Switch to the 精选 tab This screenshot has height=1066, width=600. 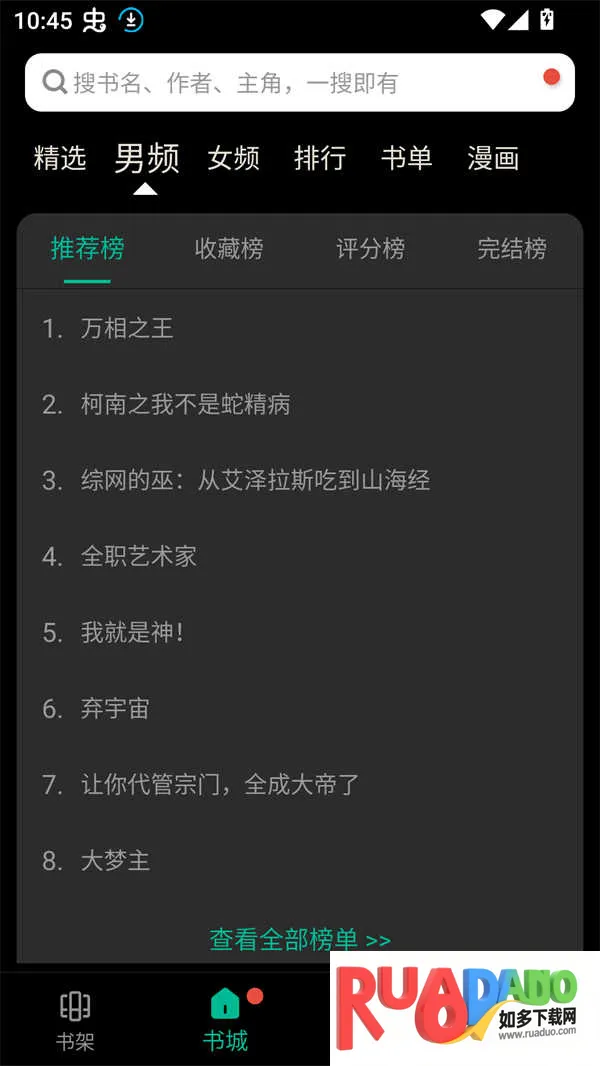(60, 158)
